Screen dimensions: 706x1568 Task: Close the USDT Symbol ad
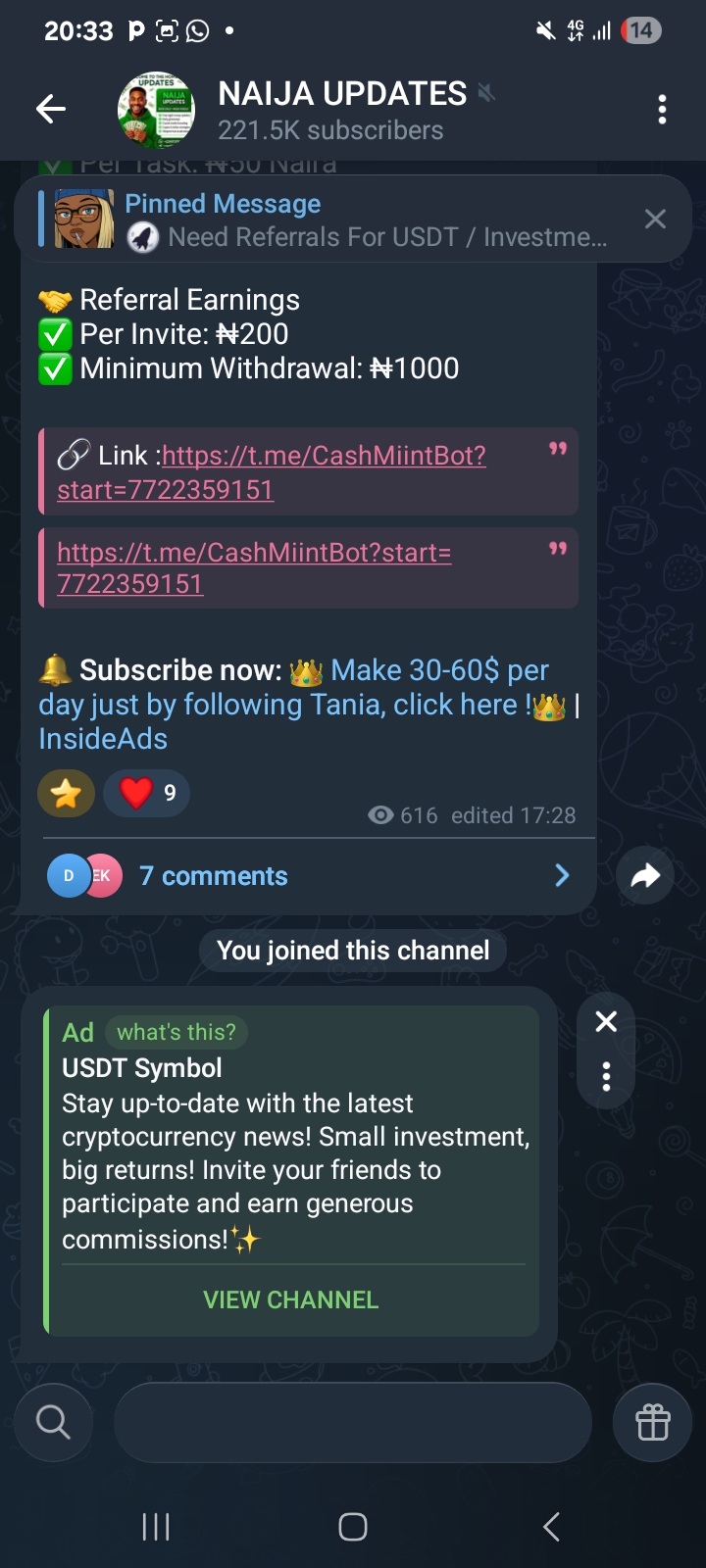point(607,1021)
